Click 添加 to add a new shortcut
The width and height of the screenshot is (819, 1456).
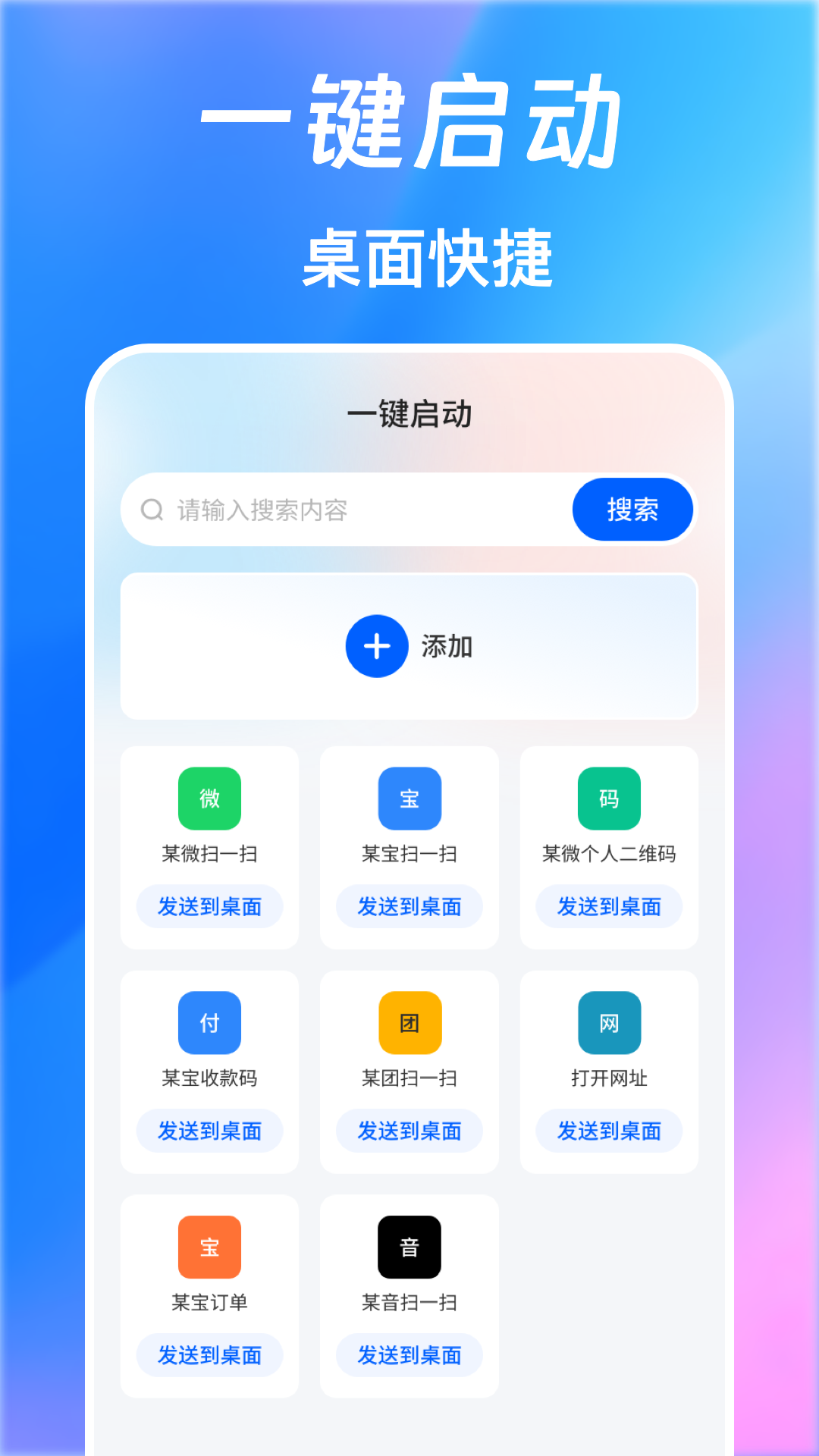click(447, 646)
